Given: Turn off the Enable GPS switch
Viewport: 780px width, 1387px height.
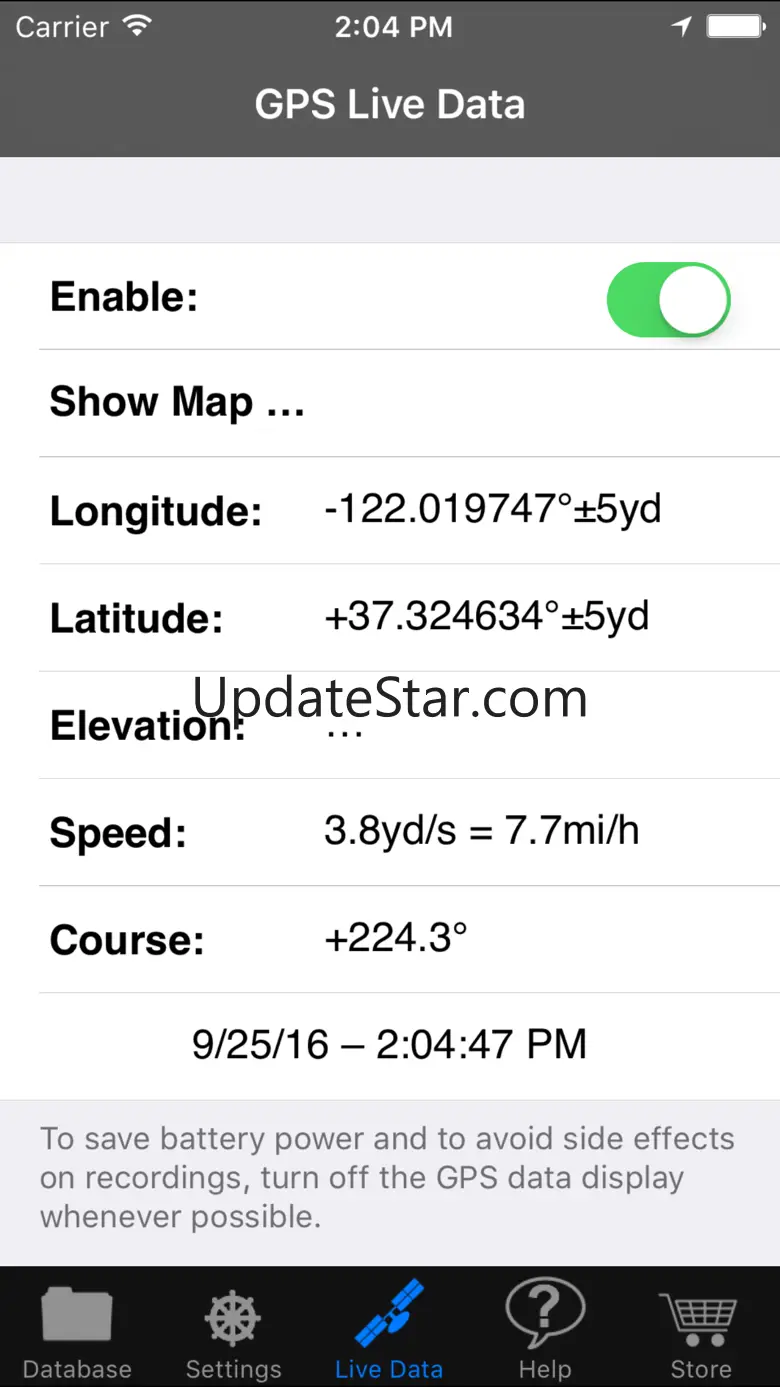Looking at the screenshot, I should point(668,299).
